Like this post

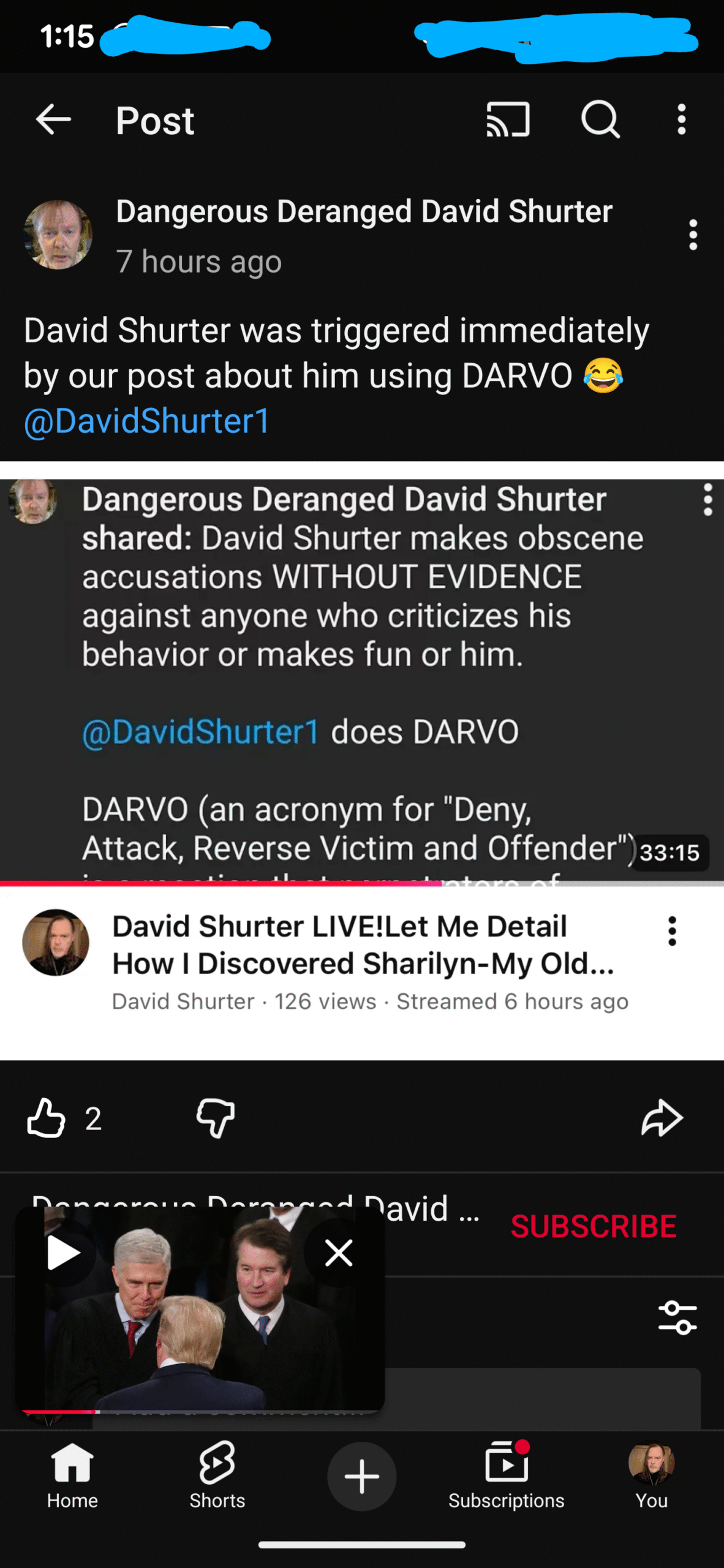point(47,1118)
